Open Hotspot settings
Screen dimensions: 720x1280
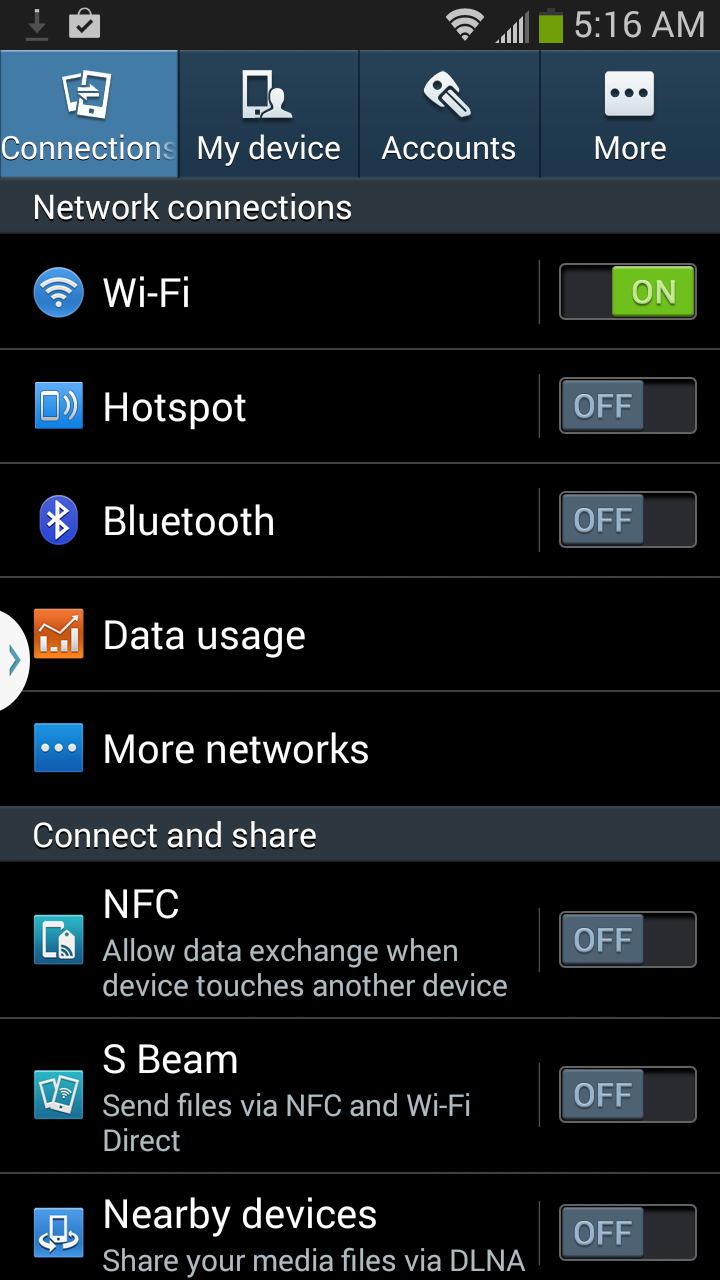pos(268,407)
